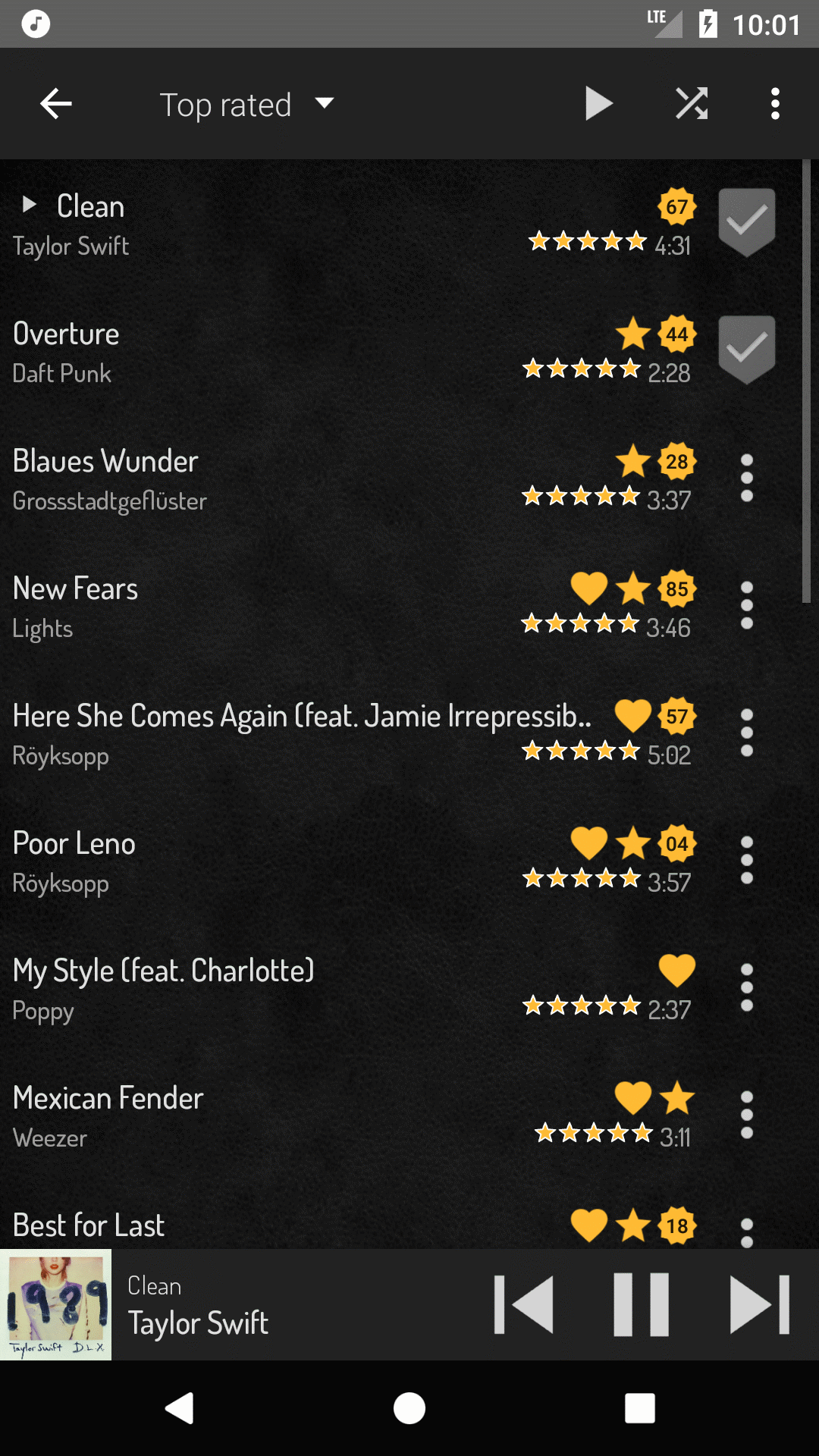Open options for New Fears
819x1456 pixels.
click(746, 606)
